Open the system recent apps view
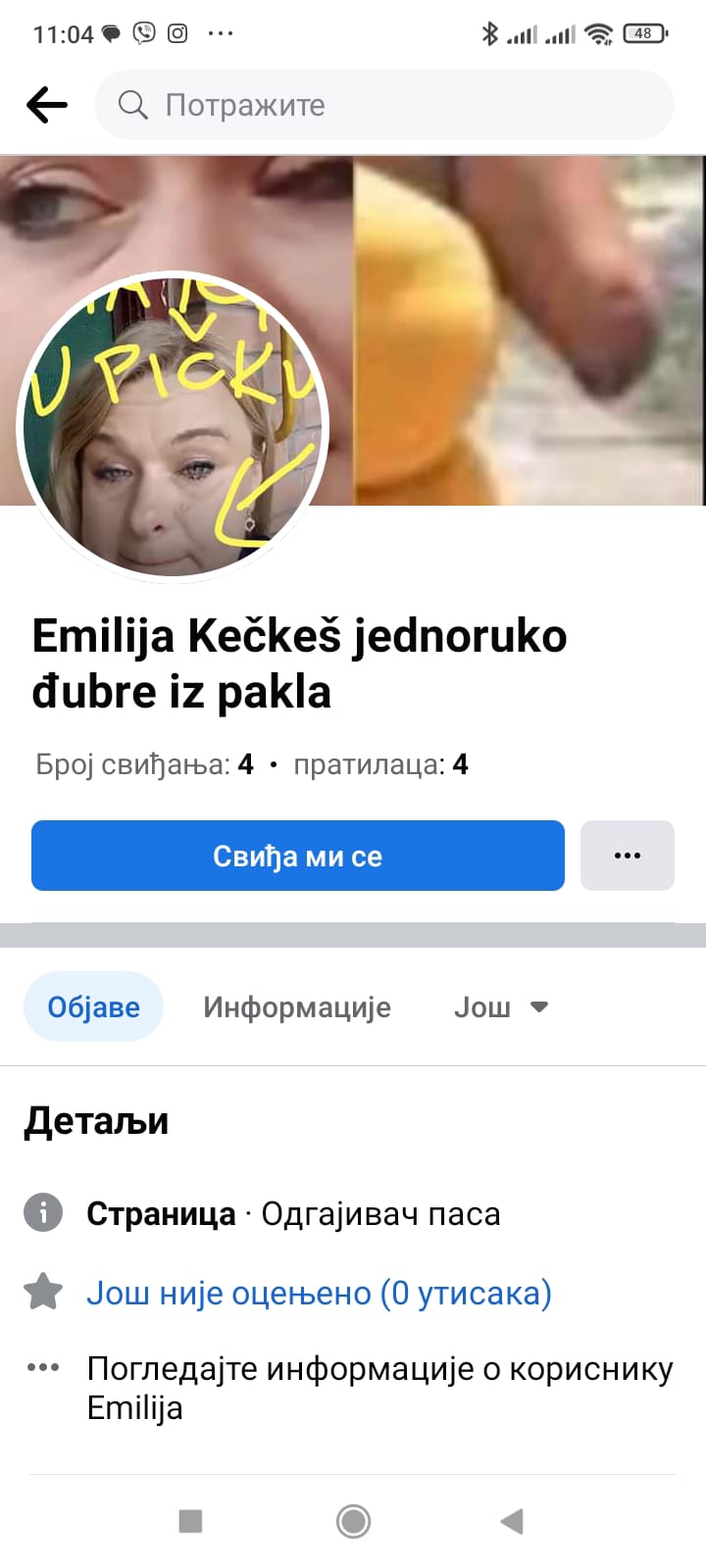The image size is (706, 1568). (190, 1521)
